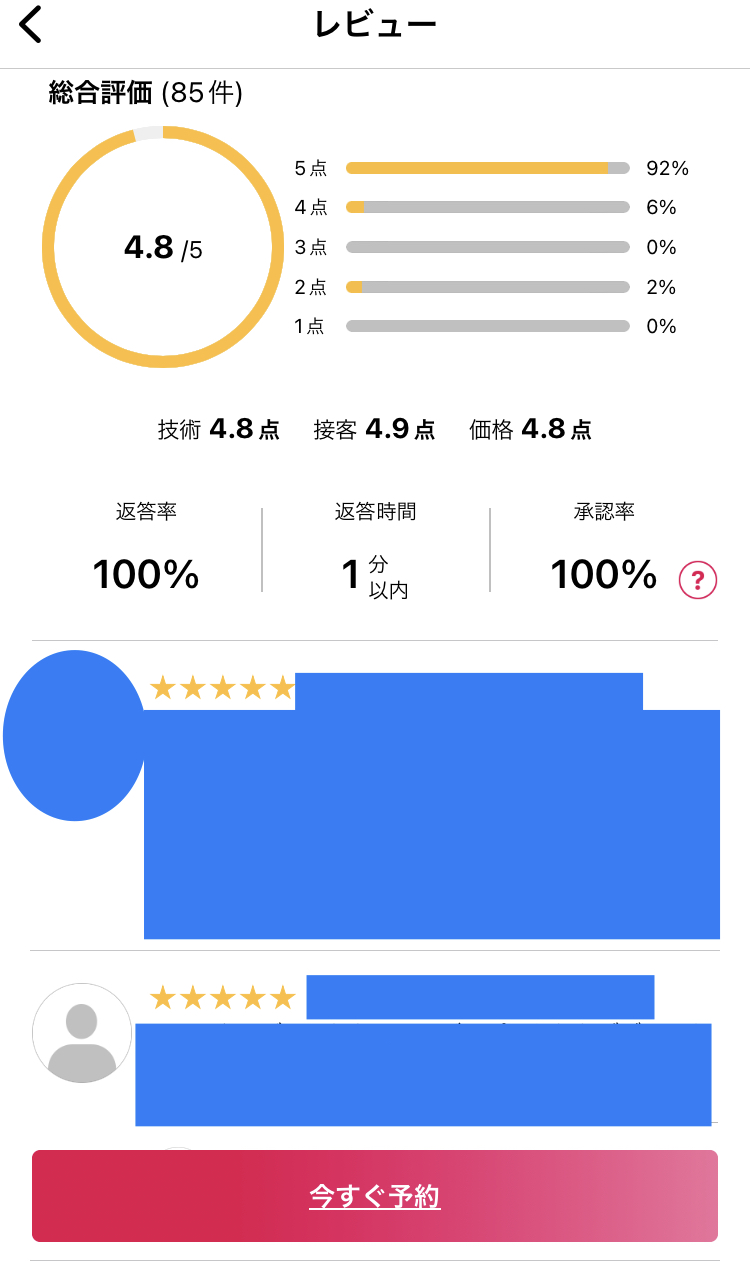This screenshot has width=750, height=1274.
Task: Open the second reviewer's default avatar
Action: (x=82, y=1033)
